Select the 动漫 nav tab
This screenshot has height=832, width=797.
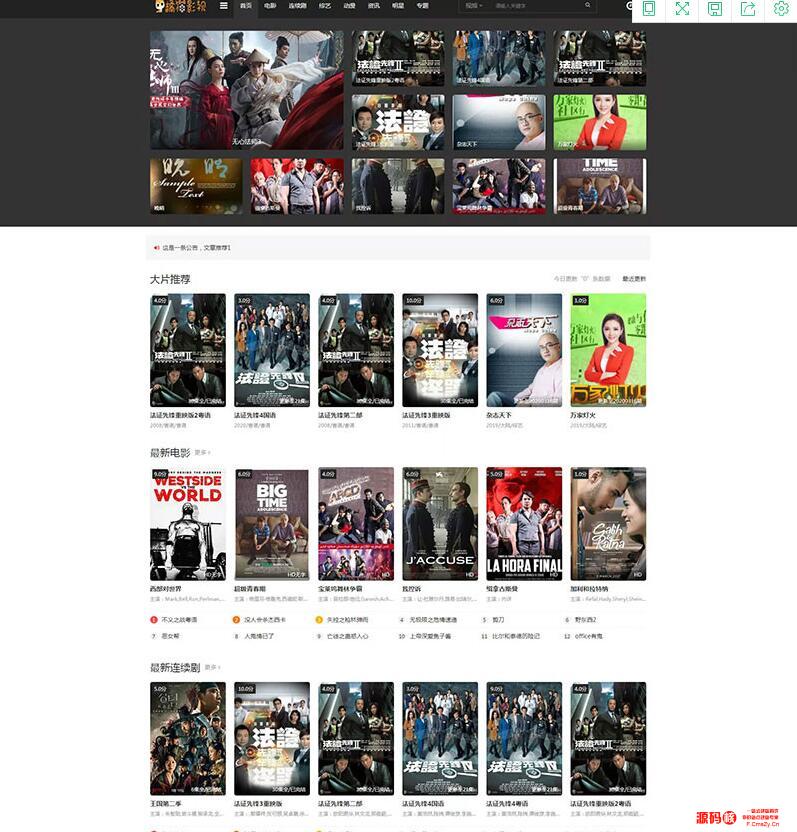tap(349, 6)
